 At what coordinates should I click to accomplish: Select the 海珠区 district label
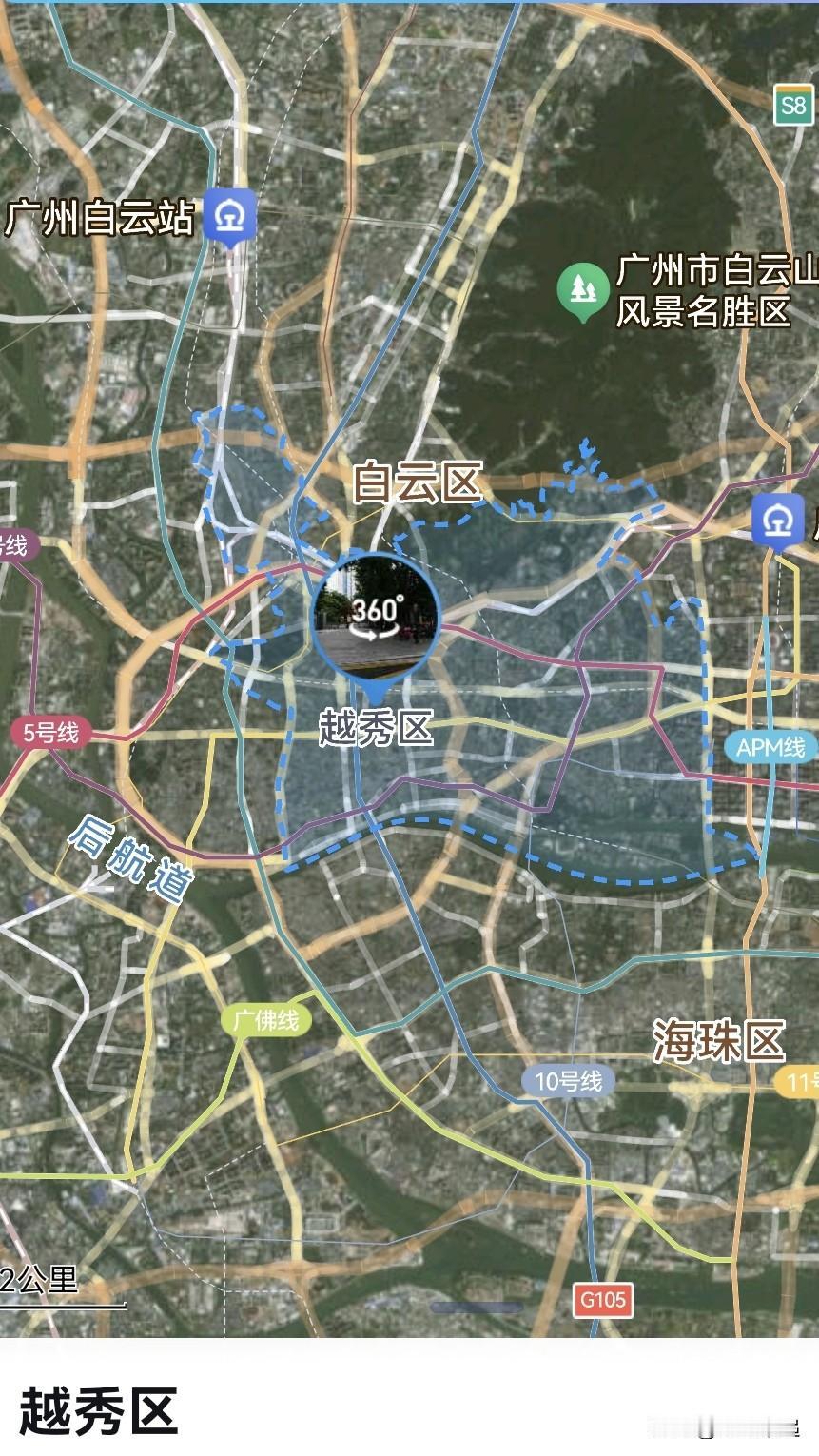click(x=718, y=1040)
